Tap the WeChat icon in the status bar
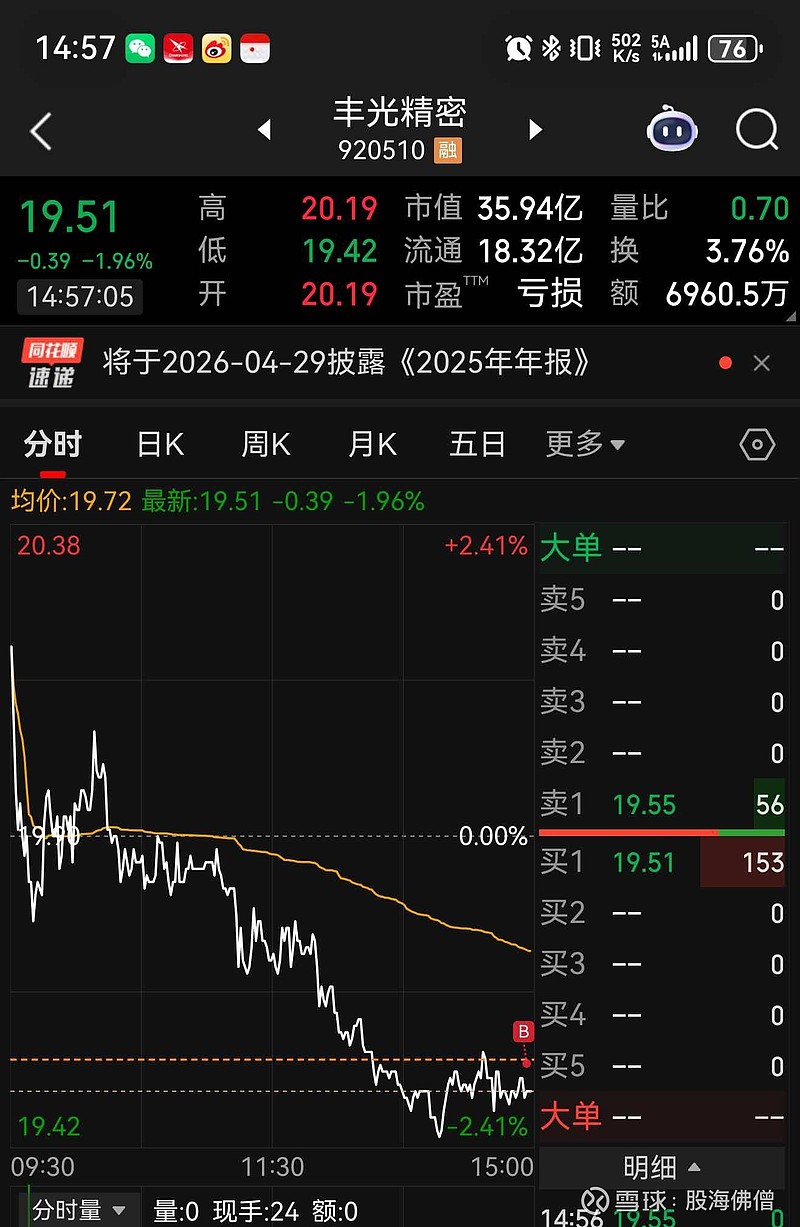Image resolution: width=800 pixels, height=1227 pixels. 138,47
